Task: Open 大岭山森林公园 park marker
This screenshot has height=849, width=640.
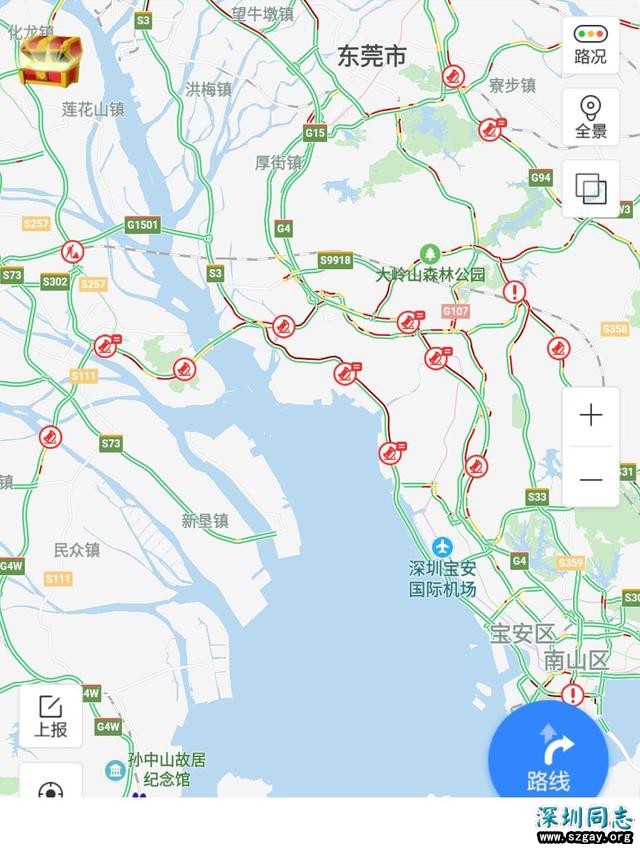Action: pos(430,252)
